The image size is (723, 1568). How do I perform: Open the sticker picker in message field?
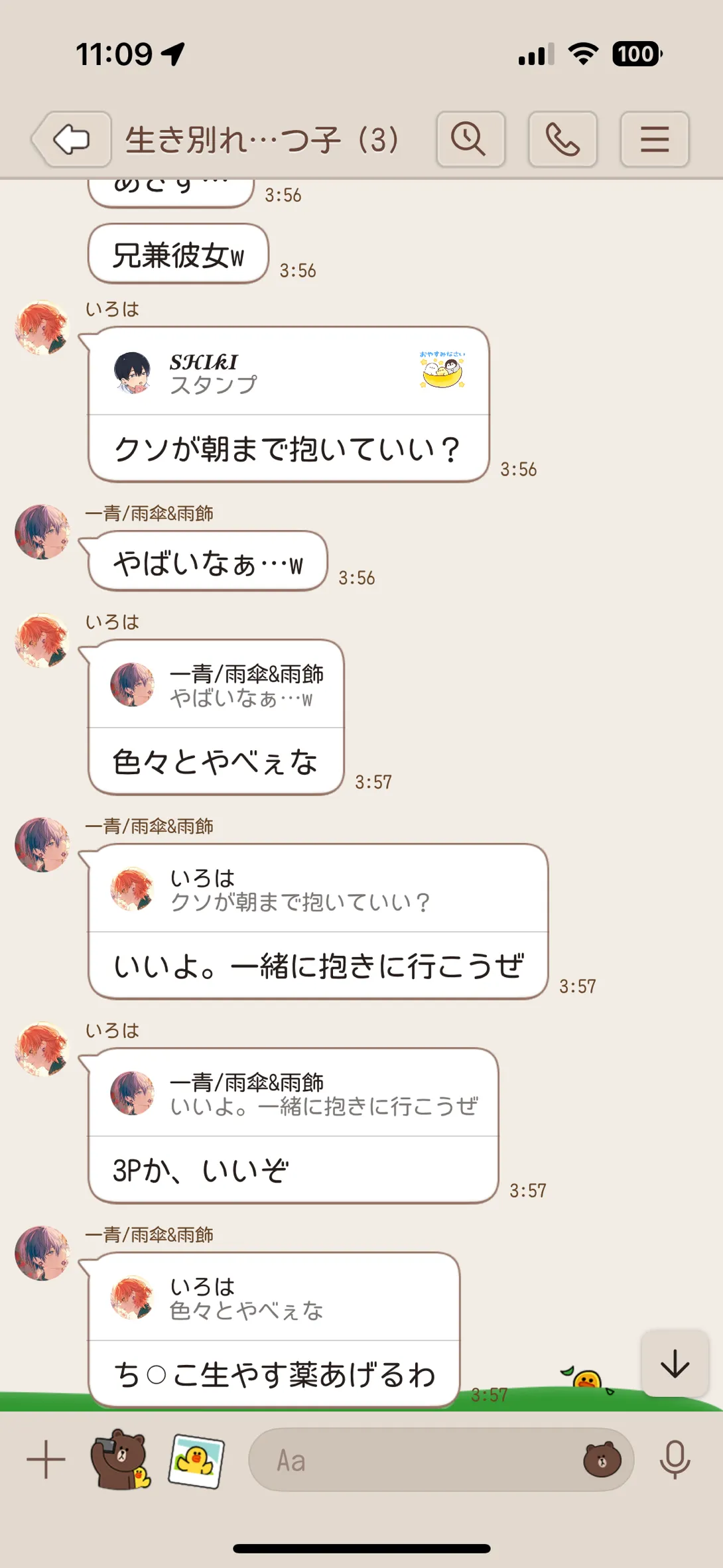point(602,1461)
